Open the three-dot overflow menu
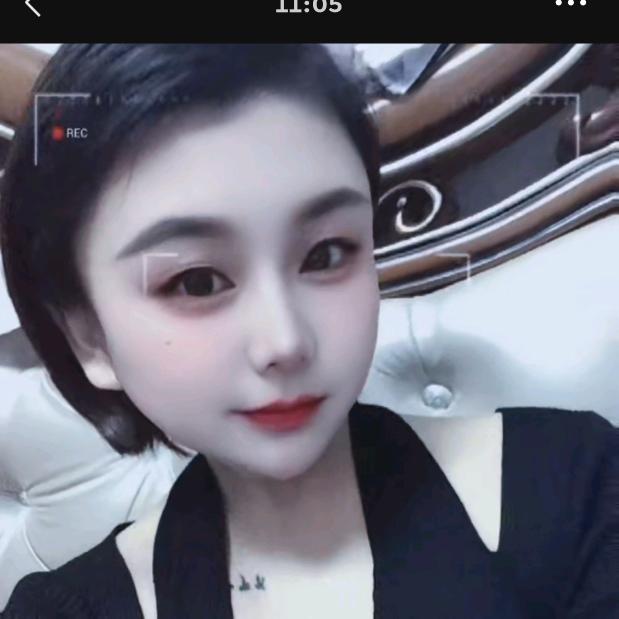This screenshot has width=619, height=619. pos(571,5)
